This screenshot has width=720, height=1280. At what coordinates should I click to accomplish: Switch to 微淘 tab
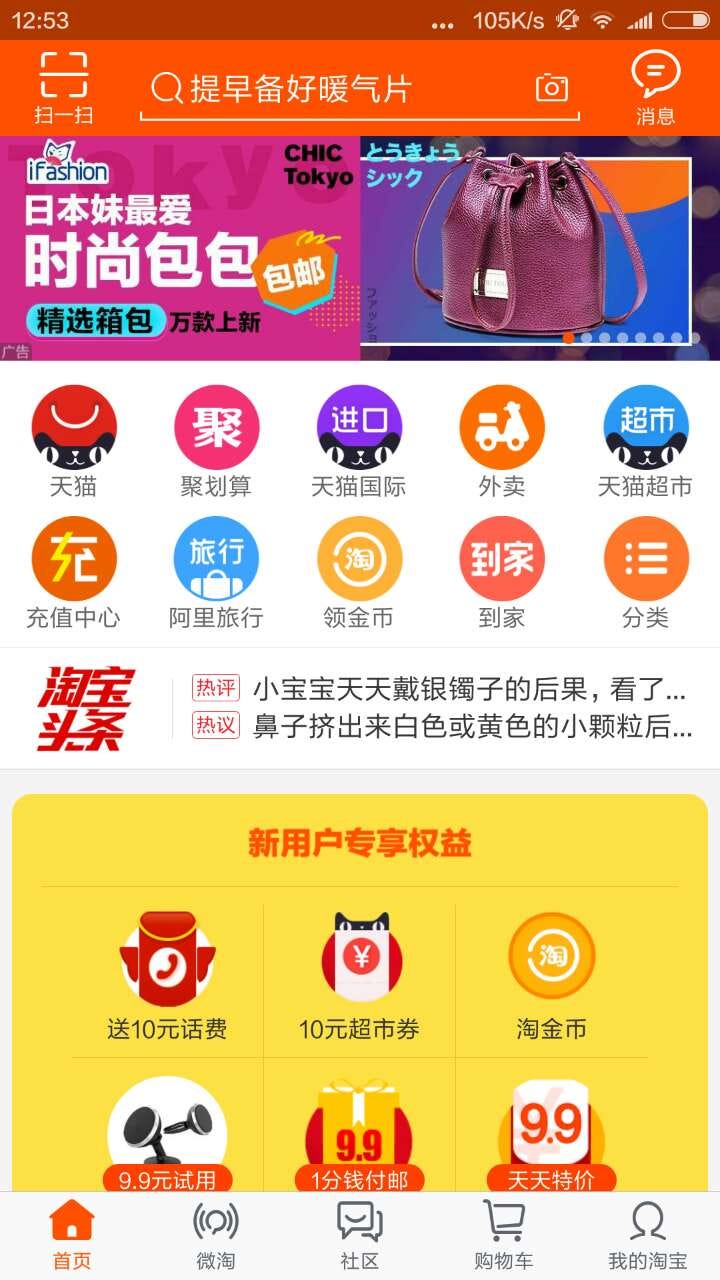(x=216, y=1235)
